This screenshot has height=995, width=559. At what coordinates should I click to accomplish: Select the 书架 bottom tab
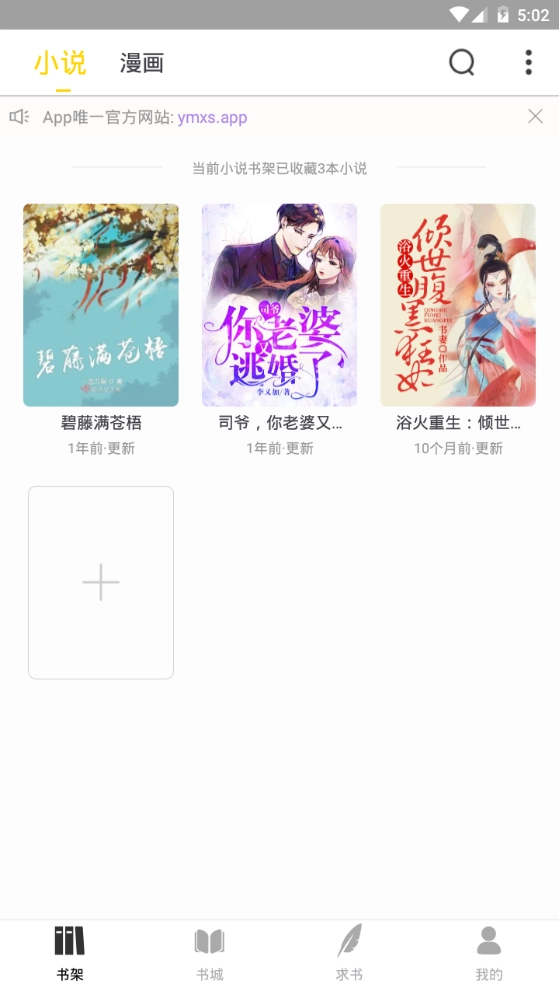click(x=70, y=954)
